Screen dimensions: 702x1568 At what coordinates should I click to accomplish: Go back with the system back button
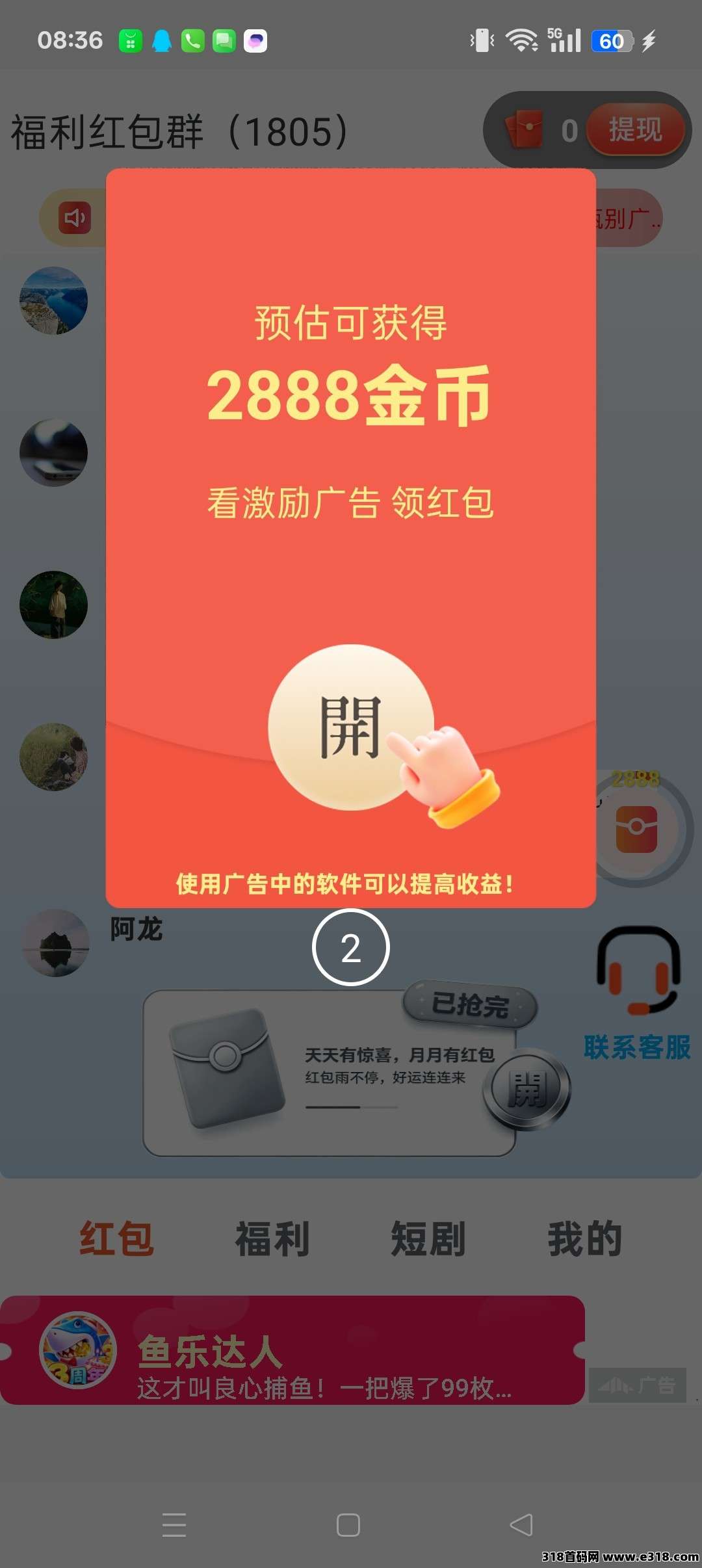[522, 1524]
